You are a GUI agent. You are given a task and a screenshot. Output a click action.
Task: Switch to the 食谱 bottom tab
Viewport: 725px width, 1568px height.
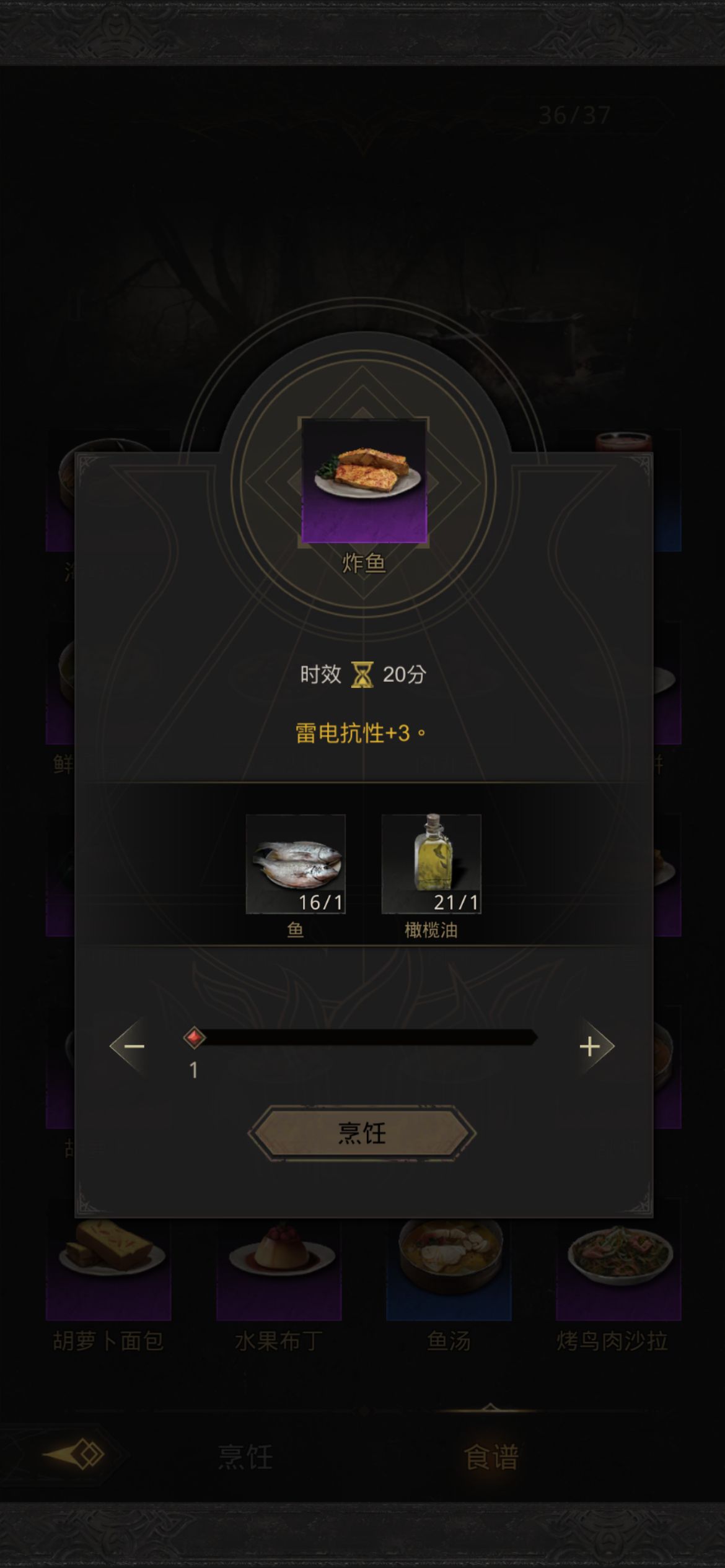pyautogui.click(x=491, y=1457)
